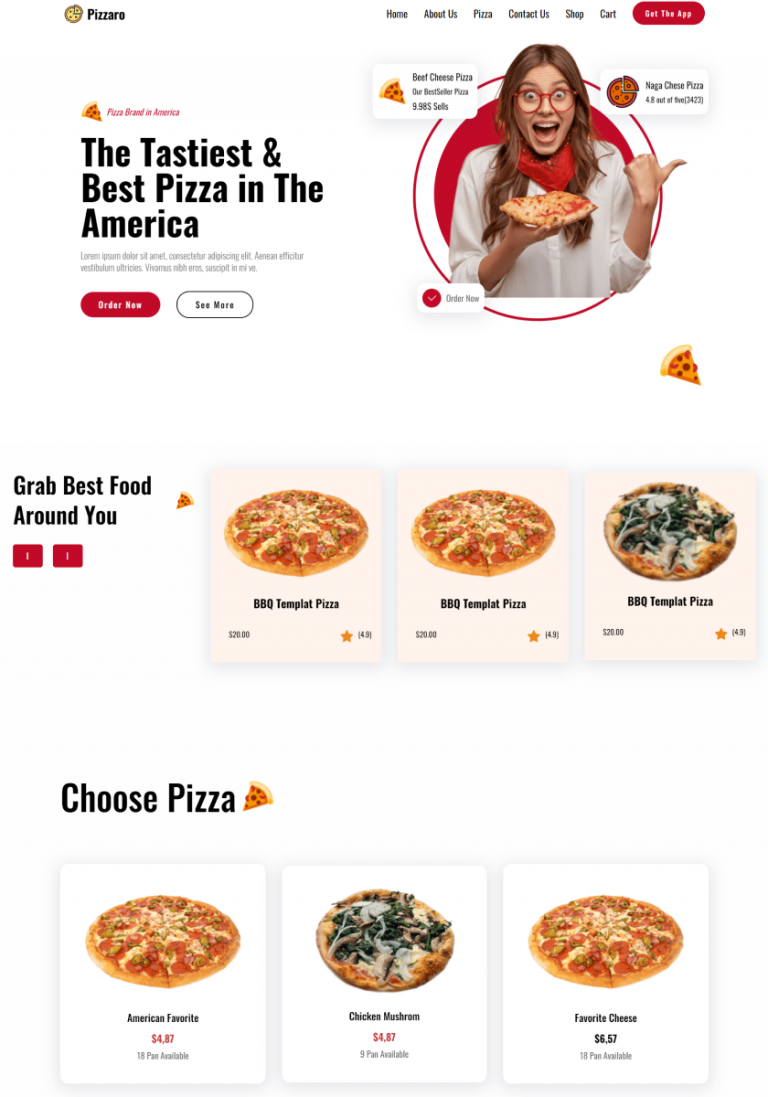The image size is (768, 1097).
Task: Select Cart in the navigation bar
Action: tap(607, 13)
